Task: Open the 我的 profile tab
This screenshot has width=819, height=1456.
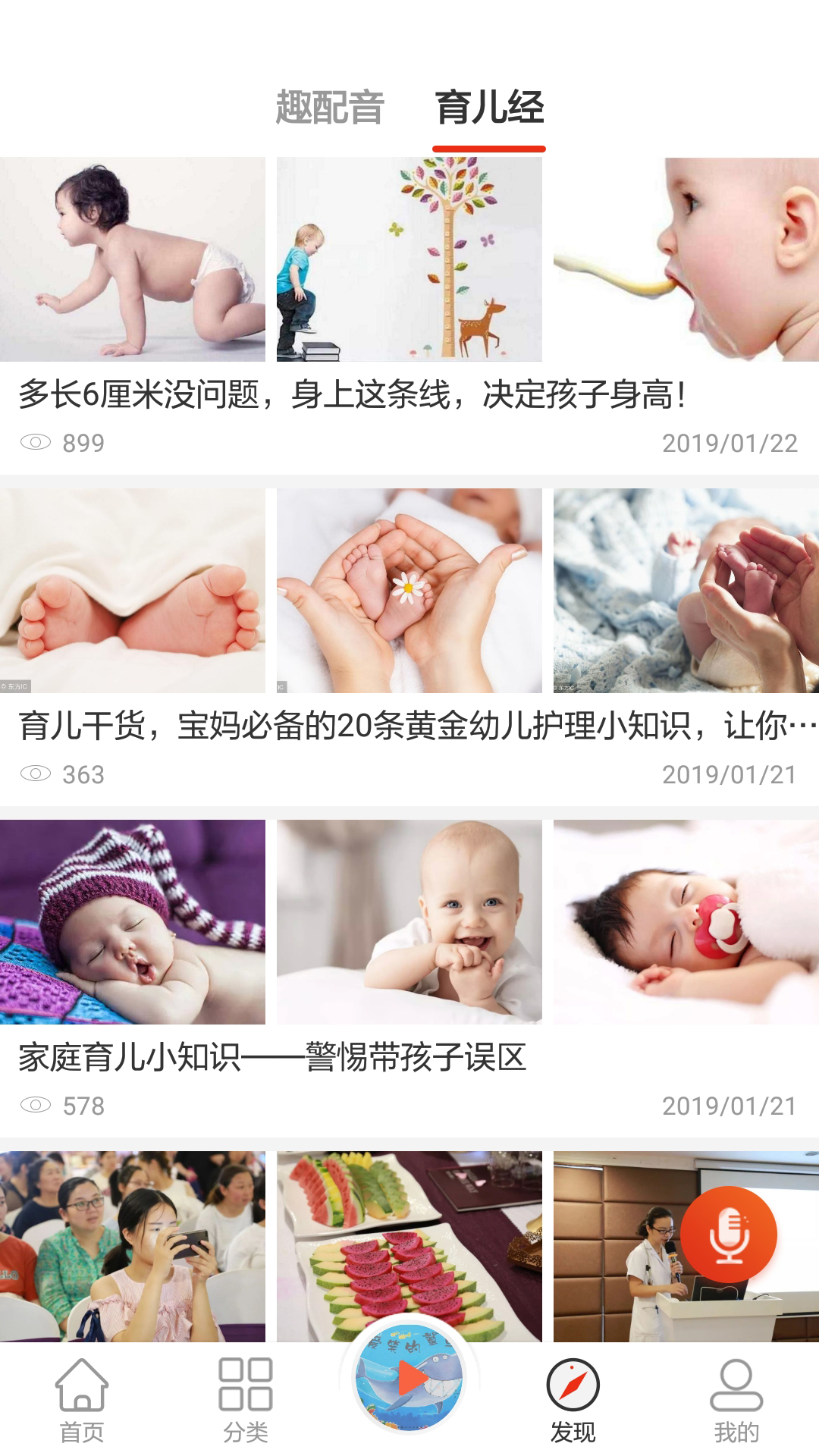Action: 736,1400
